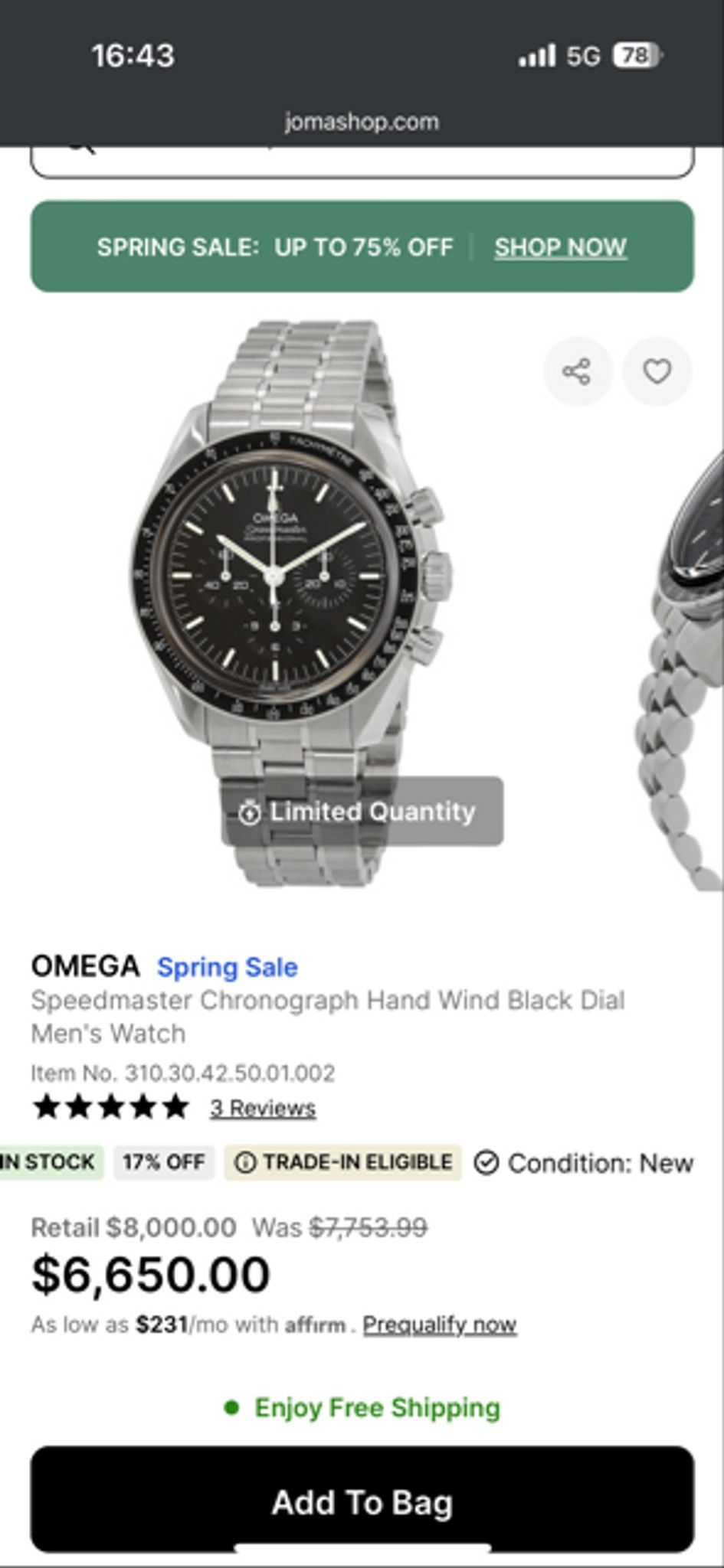Tap the clock icon in Limited Quantity badge
The width and height of the screenshot is (724, 1568).
pyautogui.click(x=249, y=812)
